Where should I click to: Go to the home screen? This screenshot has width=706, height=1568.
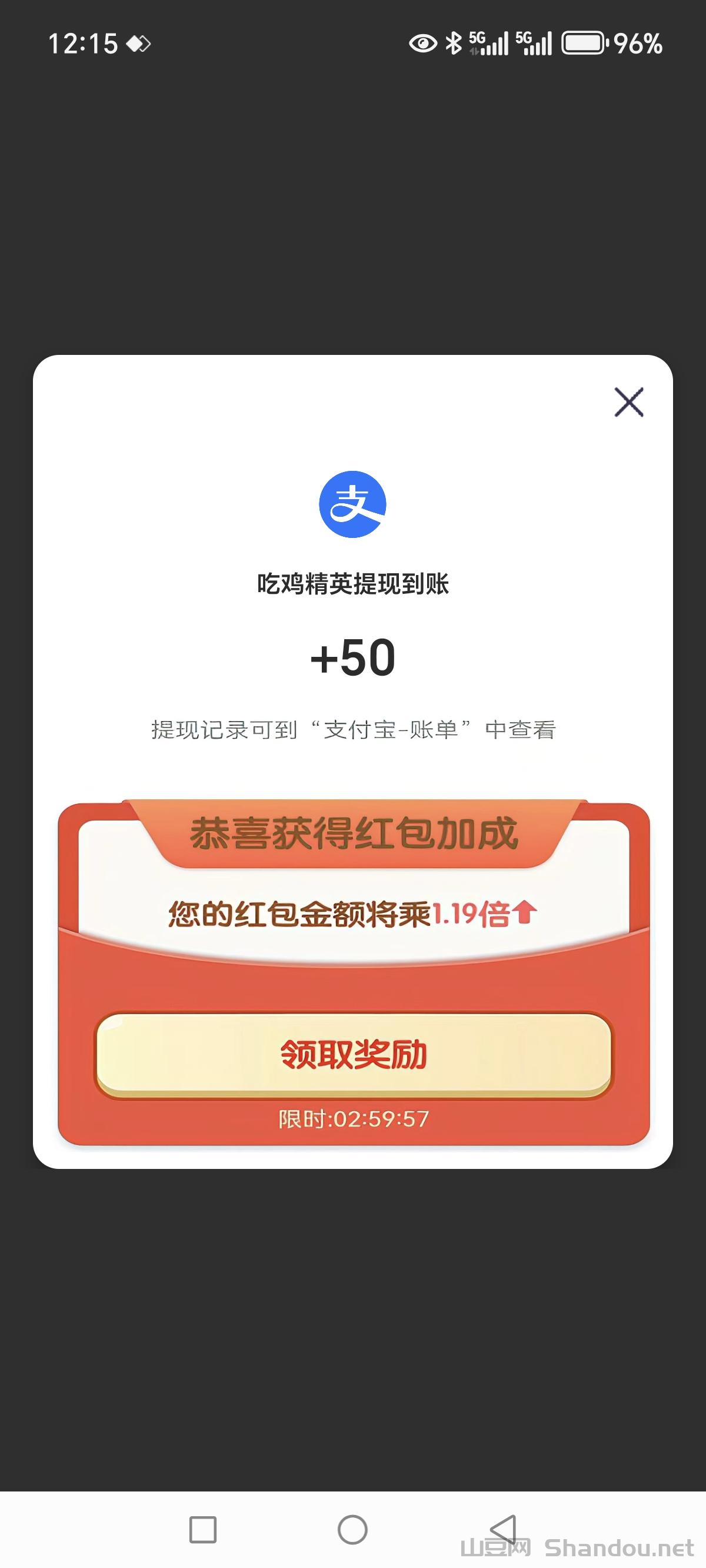click(352, 1529)
